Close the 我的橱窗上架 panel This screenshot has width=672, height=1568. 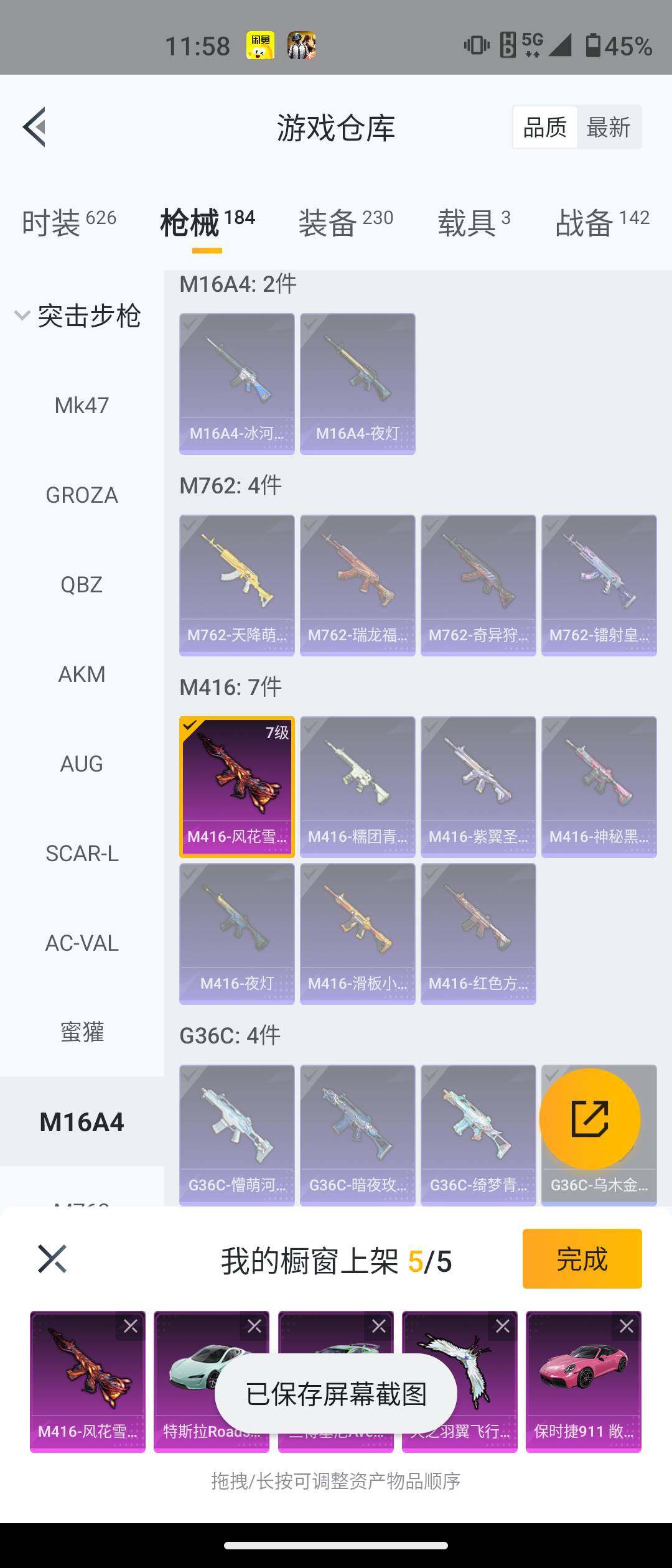tap(52, 1259)
